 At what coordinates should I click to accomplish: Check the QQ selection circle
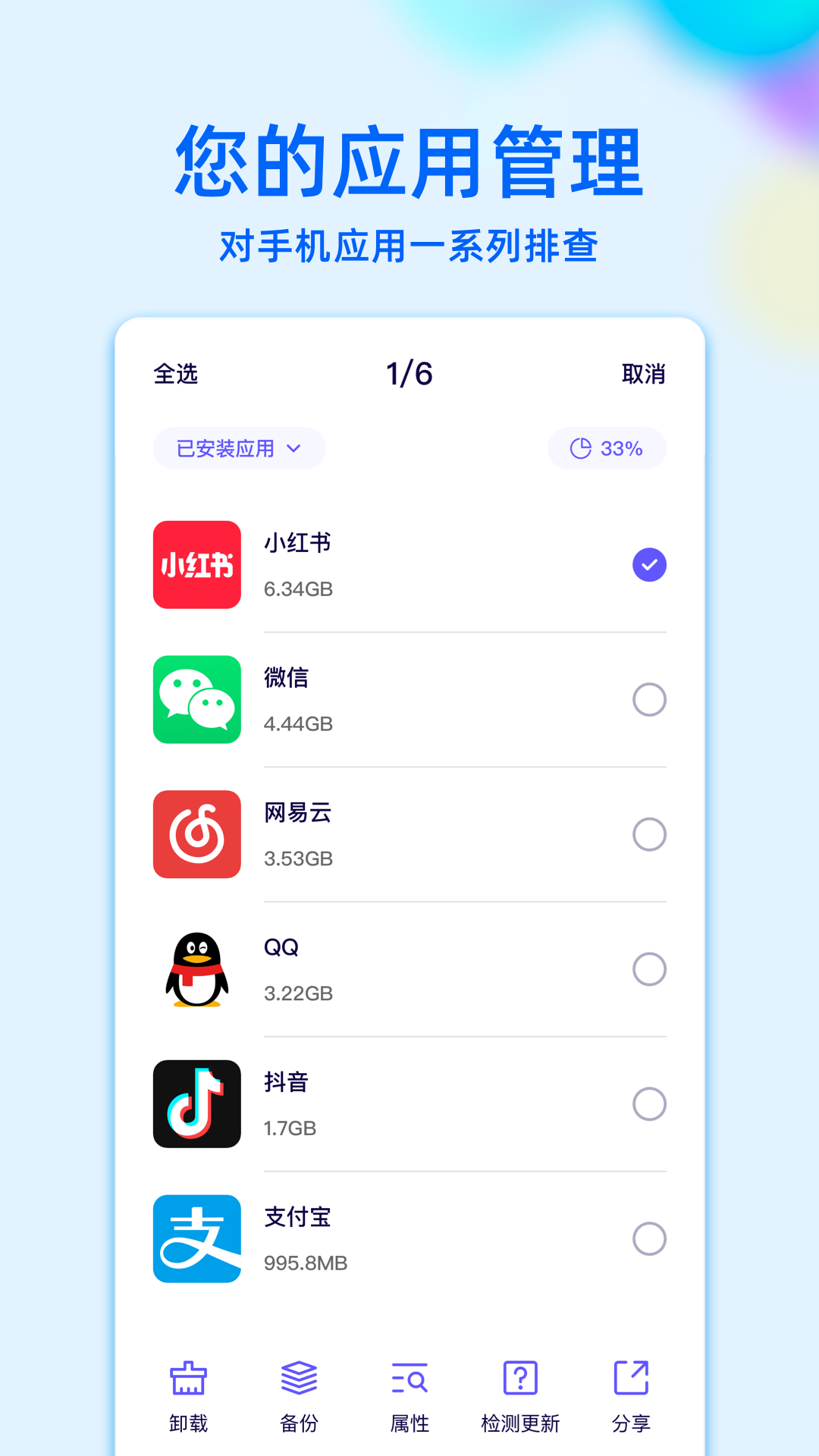[x=648, y=969]
